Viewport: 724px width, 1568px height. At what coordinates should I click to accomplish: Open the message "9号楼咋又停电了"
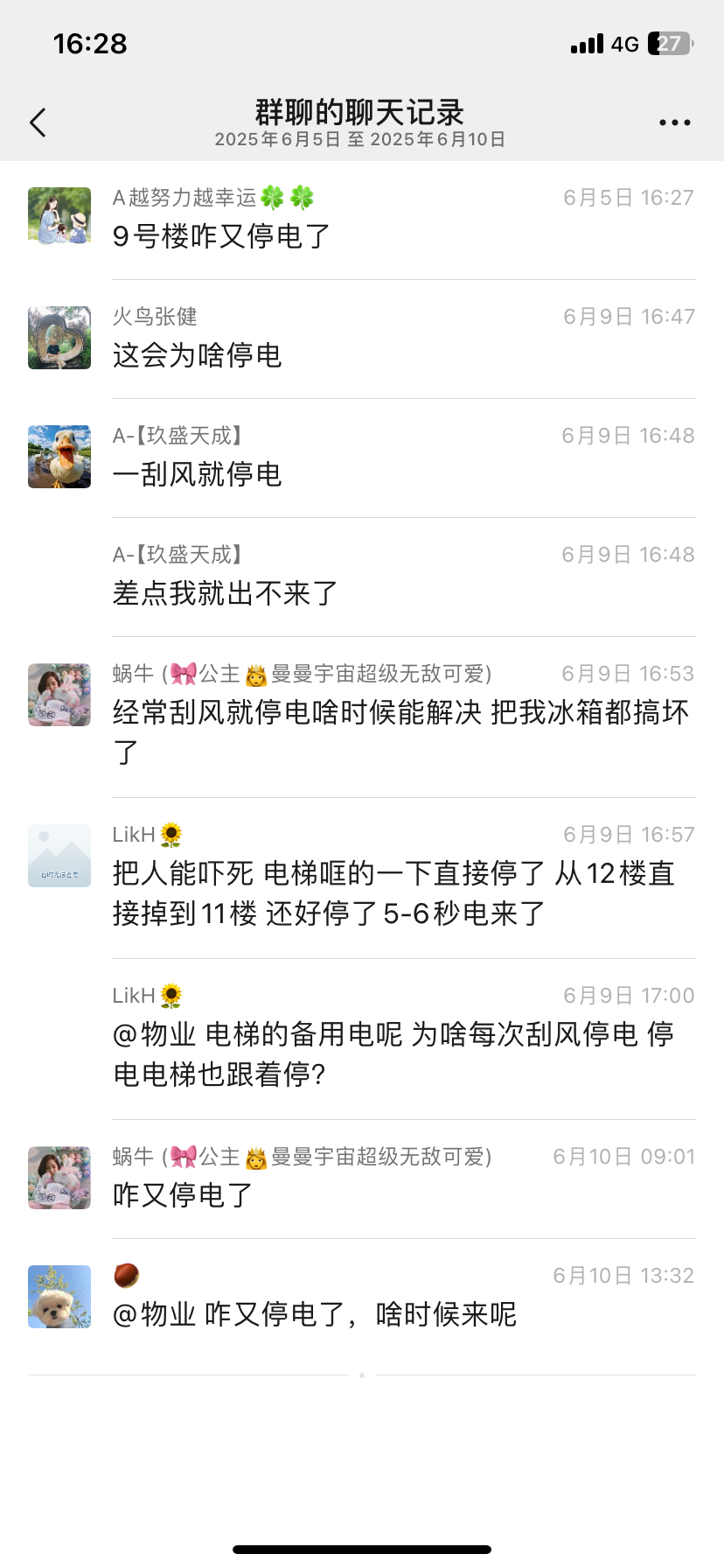tap(222, 236)
